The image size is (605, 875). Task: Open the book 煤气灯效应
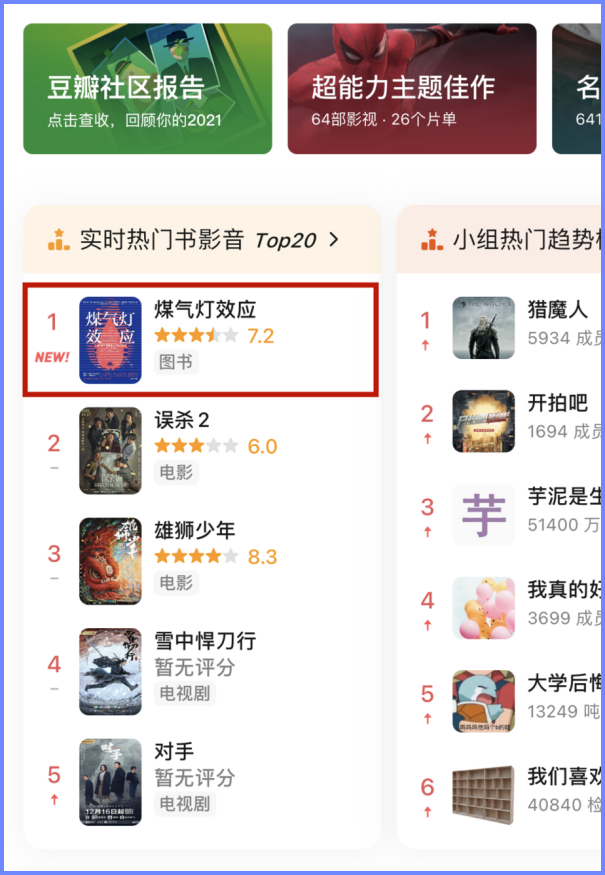click(x=200, y=340)
